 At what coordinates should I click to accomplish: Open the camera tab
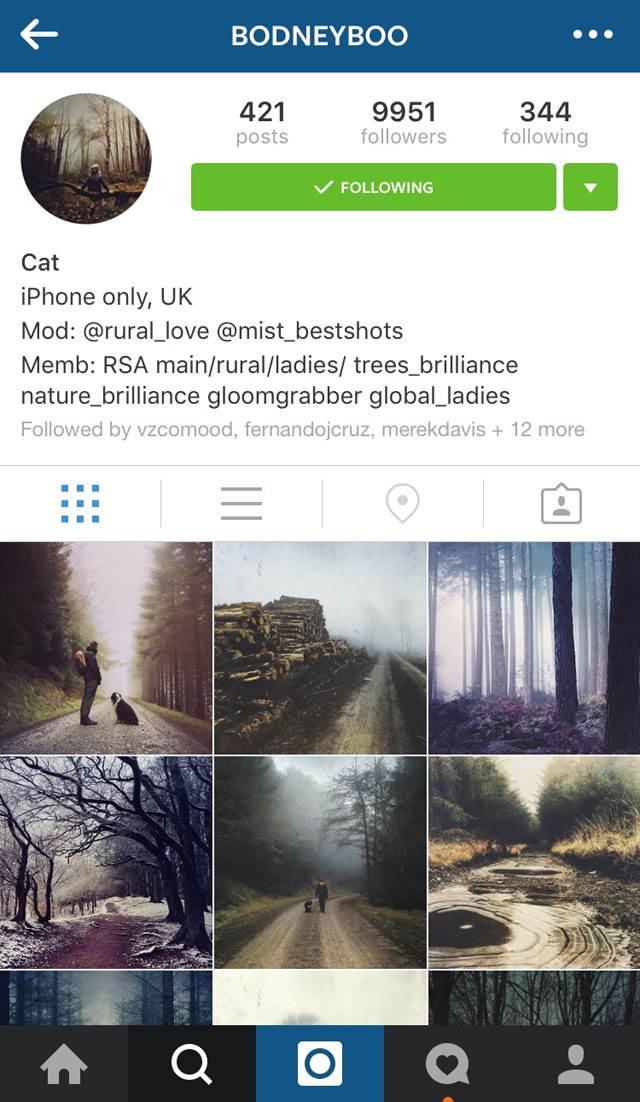[x=320, y=1064]
